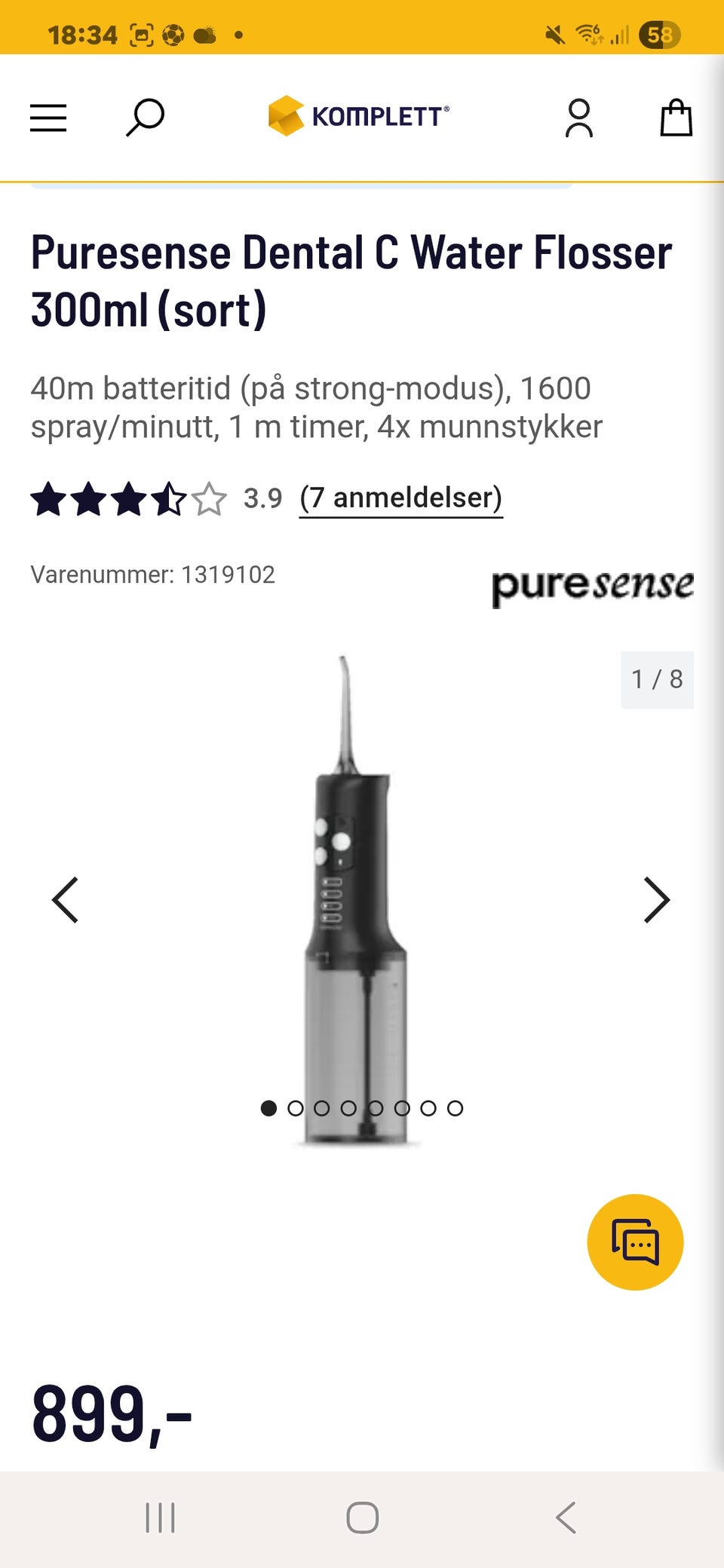This screenshot has width=724, height=1568.
Task: Go to Komplett home via logo
Action: coord(359,116)
